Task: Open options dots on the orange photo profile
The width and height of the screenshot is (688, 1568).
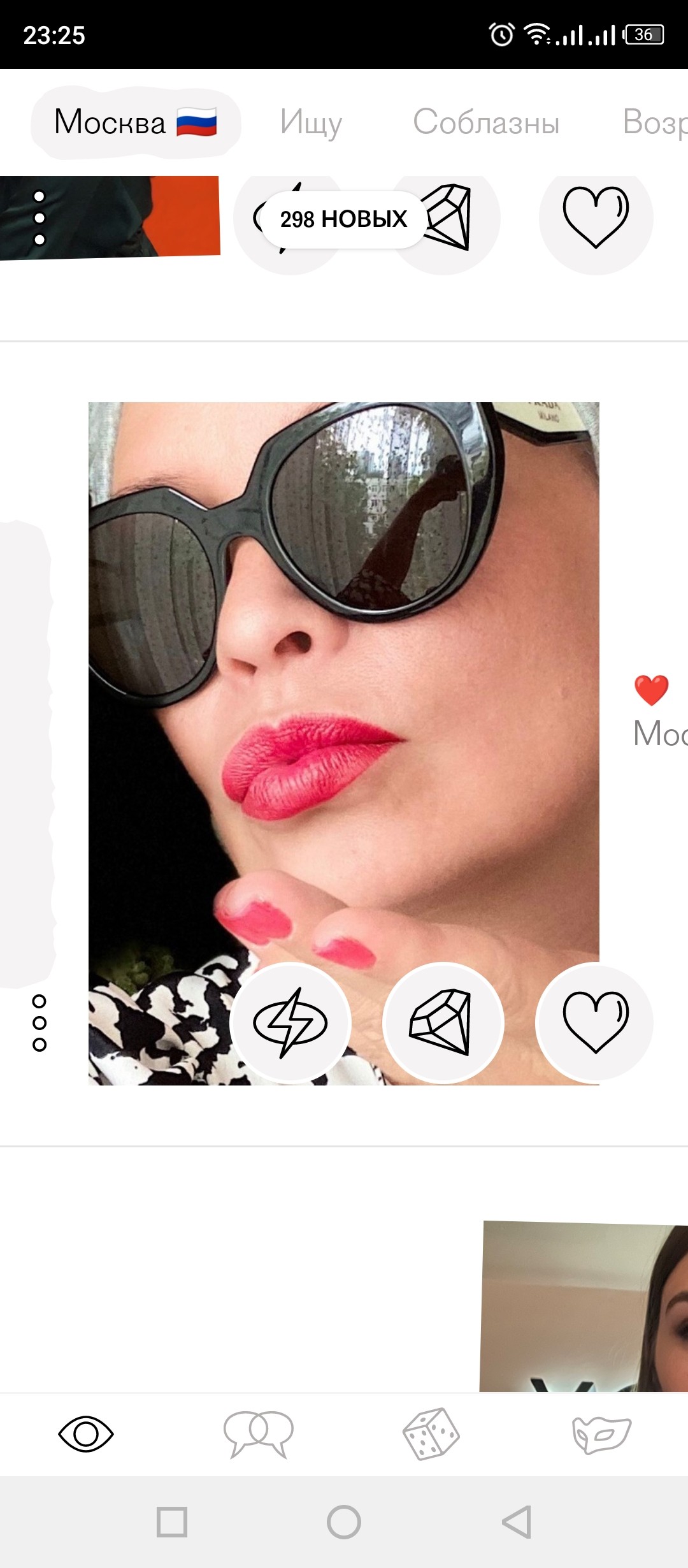Action: 39,218
